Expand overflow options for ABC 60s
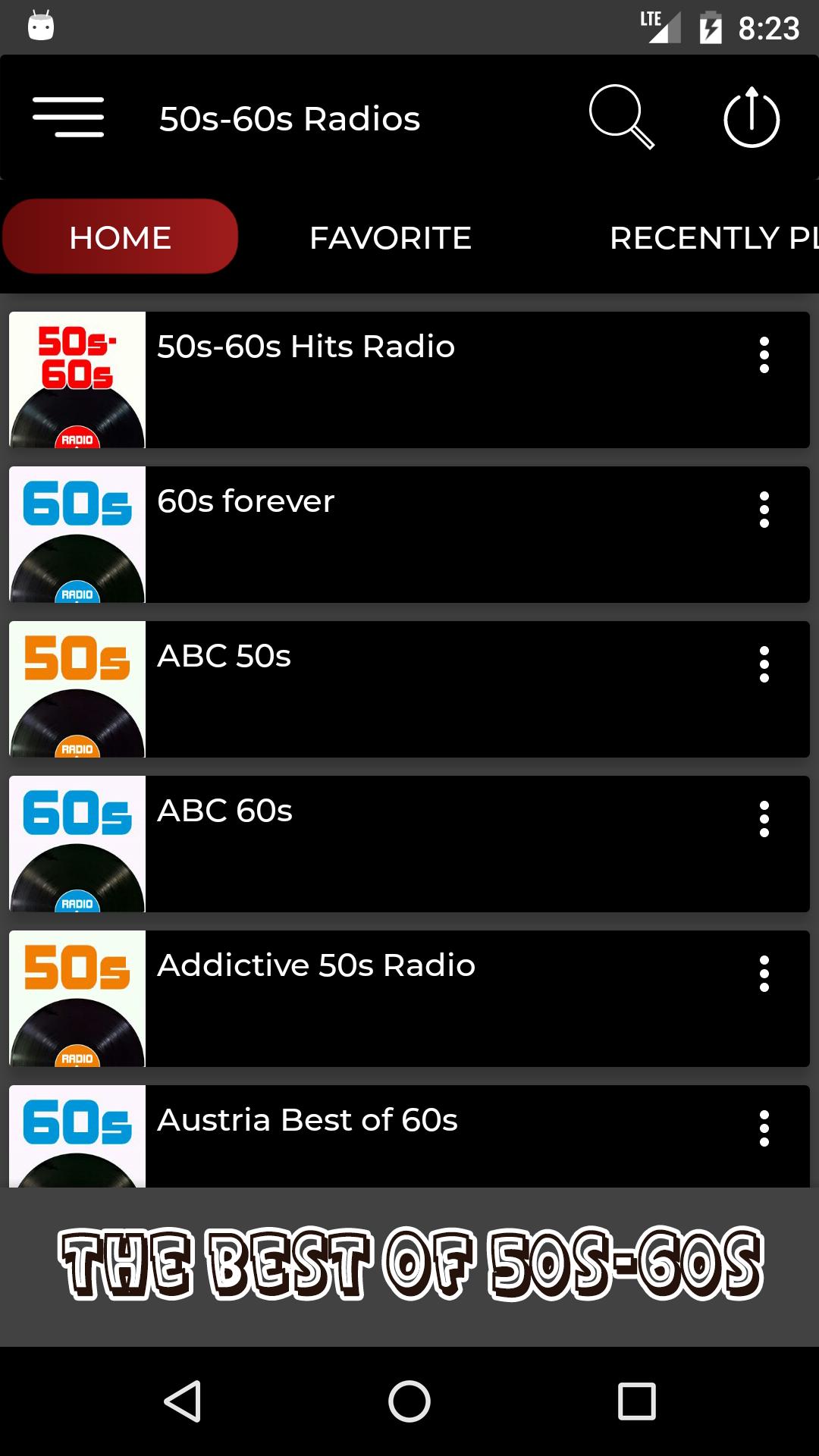Screen dimensions: 819x1456 coord(764,819)
